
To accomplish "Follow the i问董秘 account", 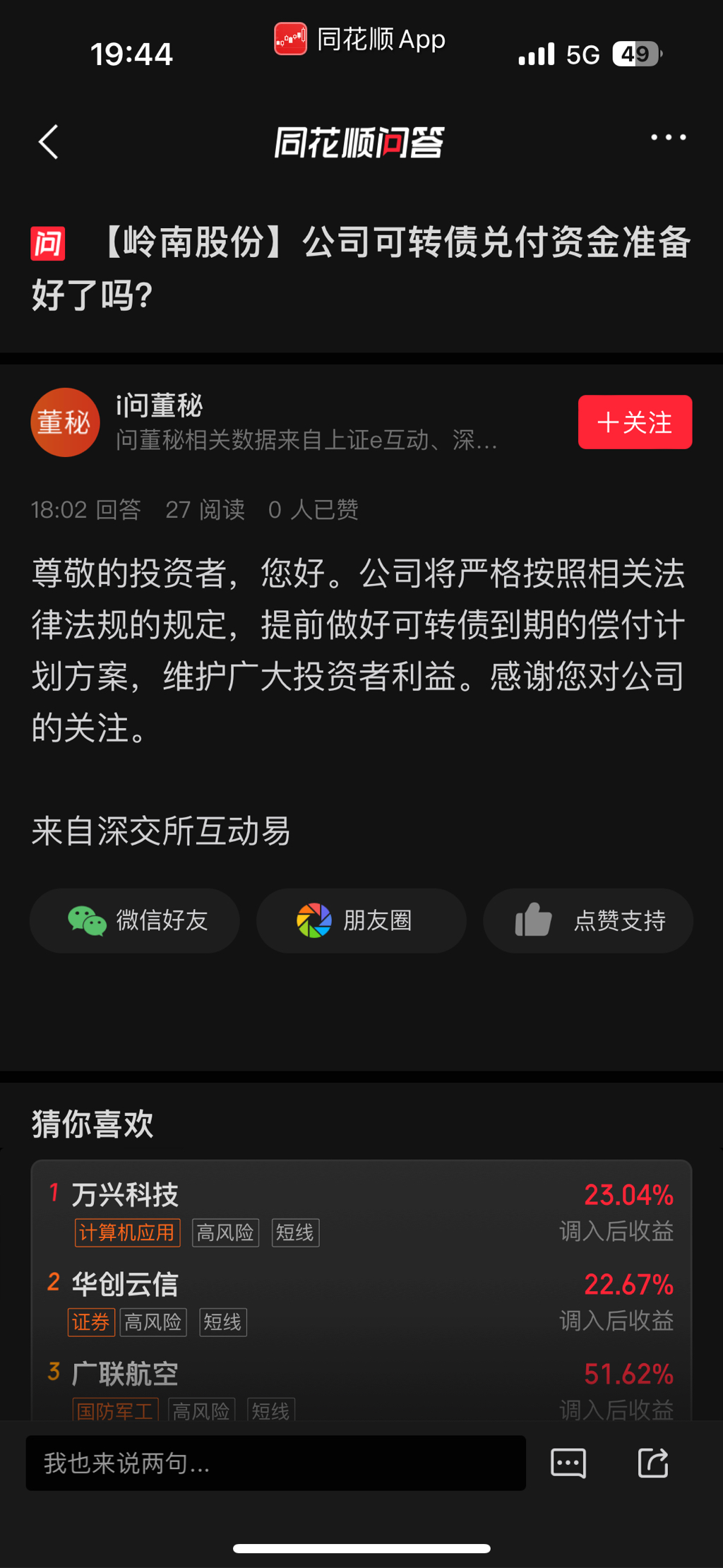I will (x=634, y=422).
